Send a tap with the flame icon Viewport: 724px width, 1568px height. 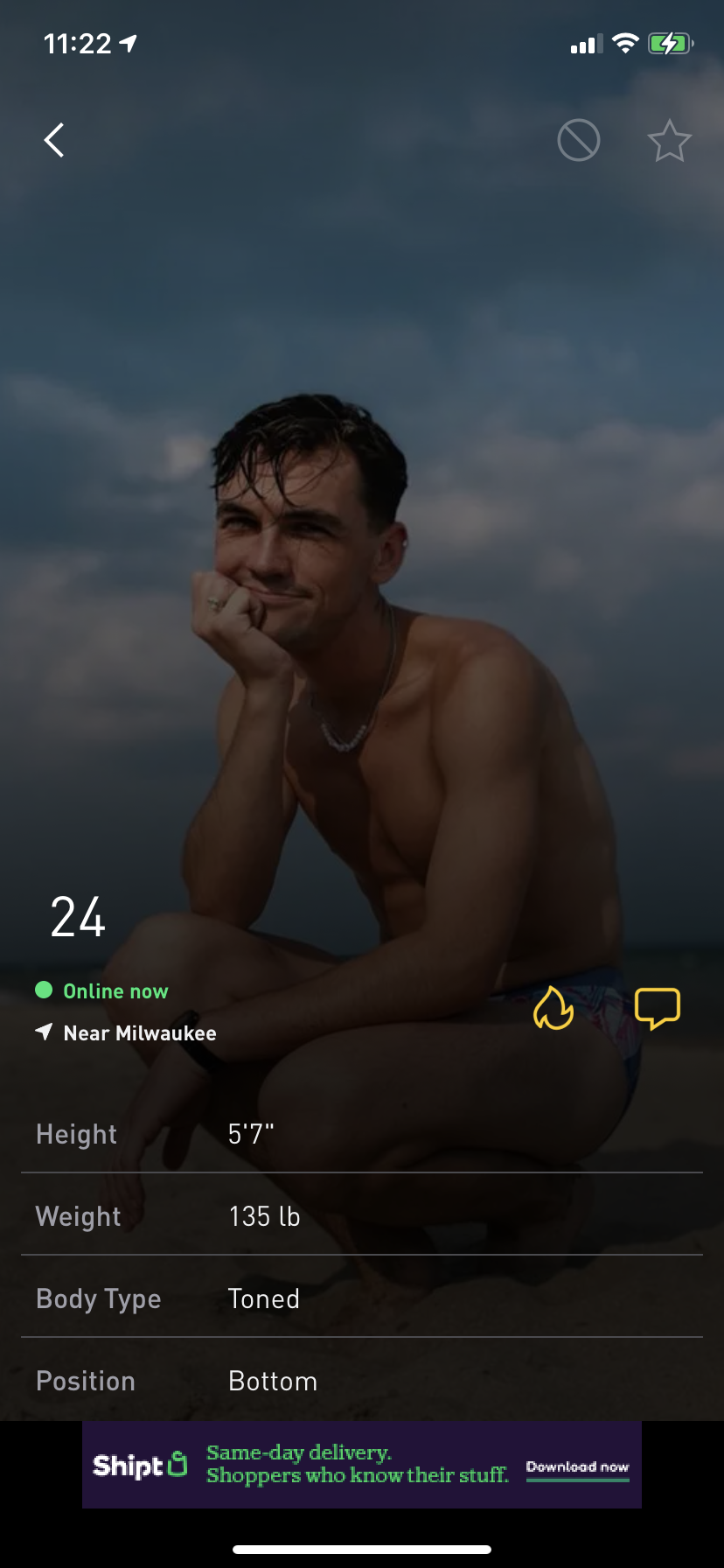click(553, 1008)
